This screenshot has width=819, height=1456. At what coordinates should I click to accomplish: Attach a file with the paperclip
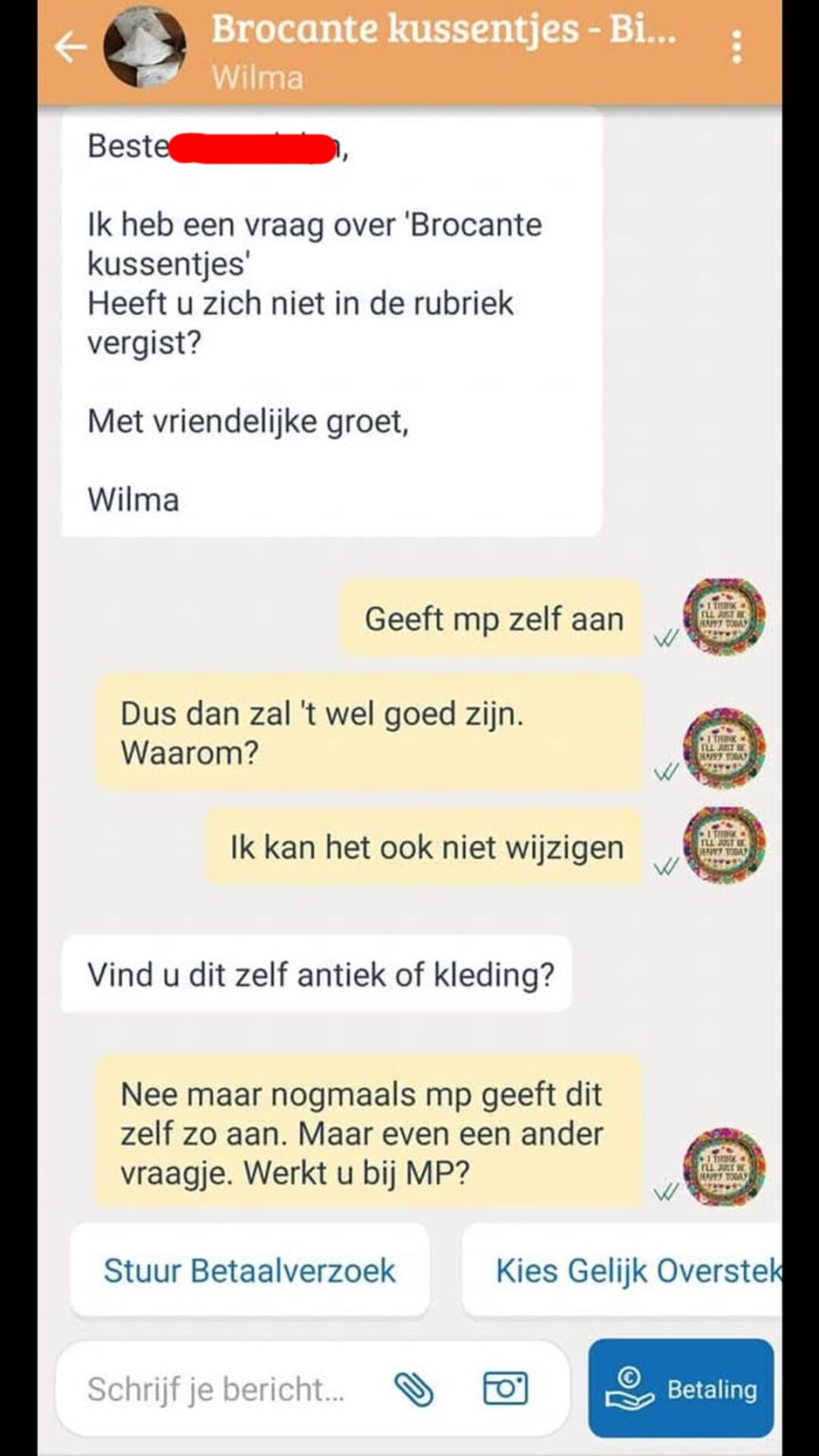pos(413,1389)
